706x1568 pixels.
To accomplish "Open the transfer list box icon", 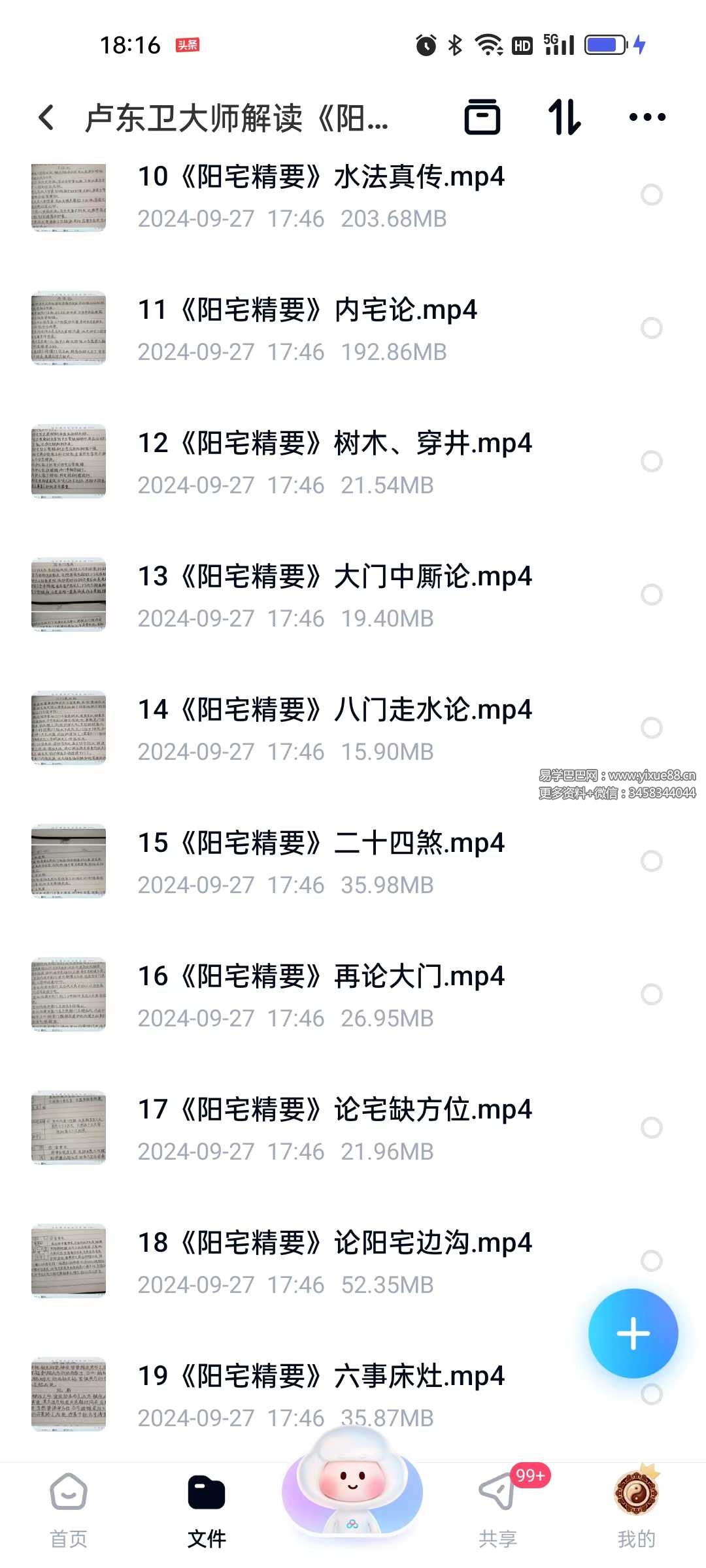I will coord(484,116).
